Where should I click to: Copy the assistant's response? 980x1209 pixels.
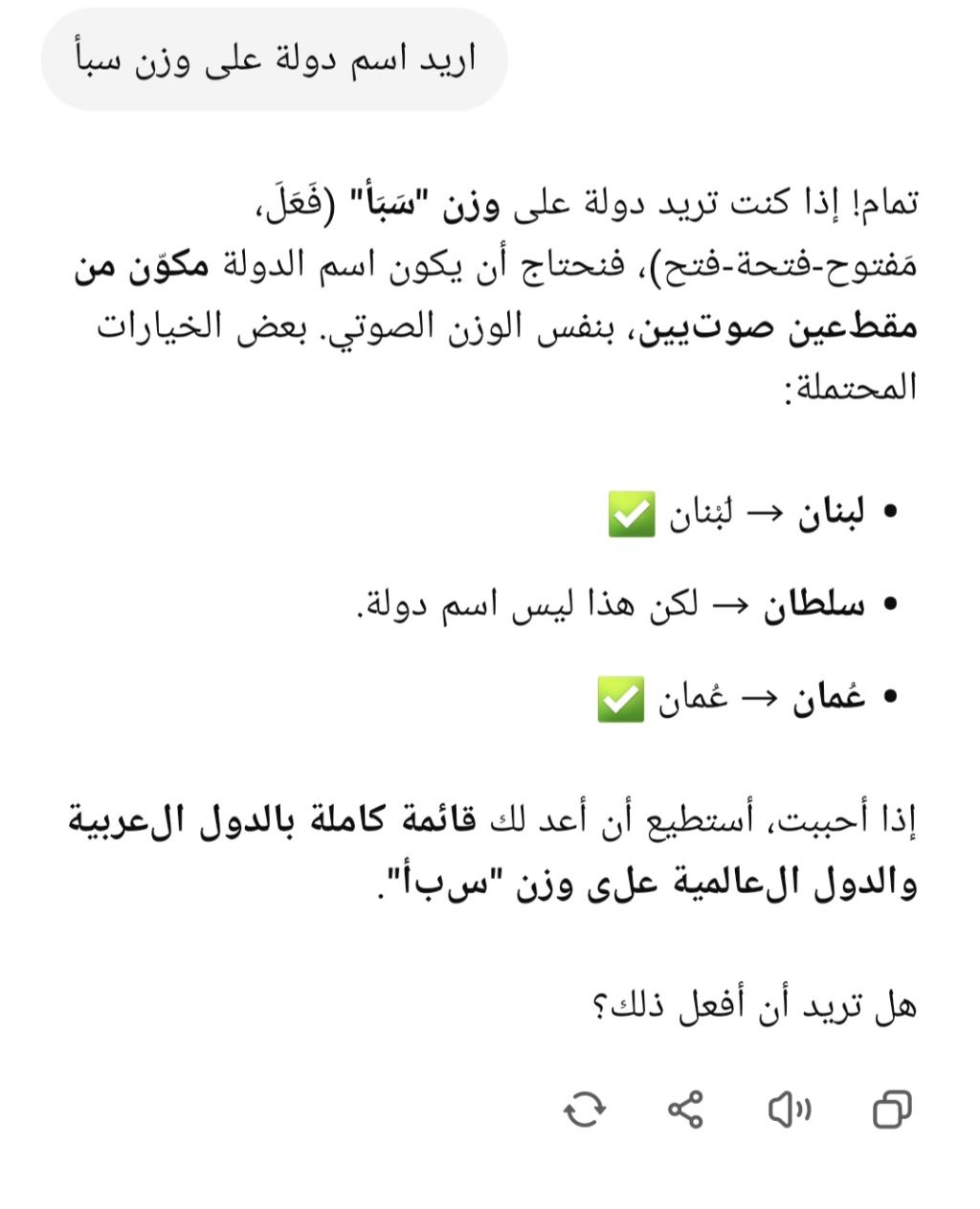892,1109
